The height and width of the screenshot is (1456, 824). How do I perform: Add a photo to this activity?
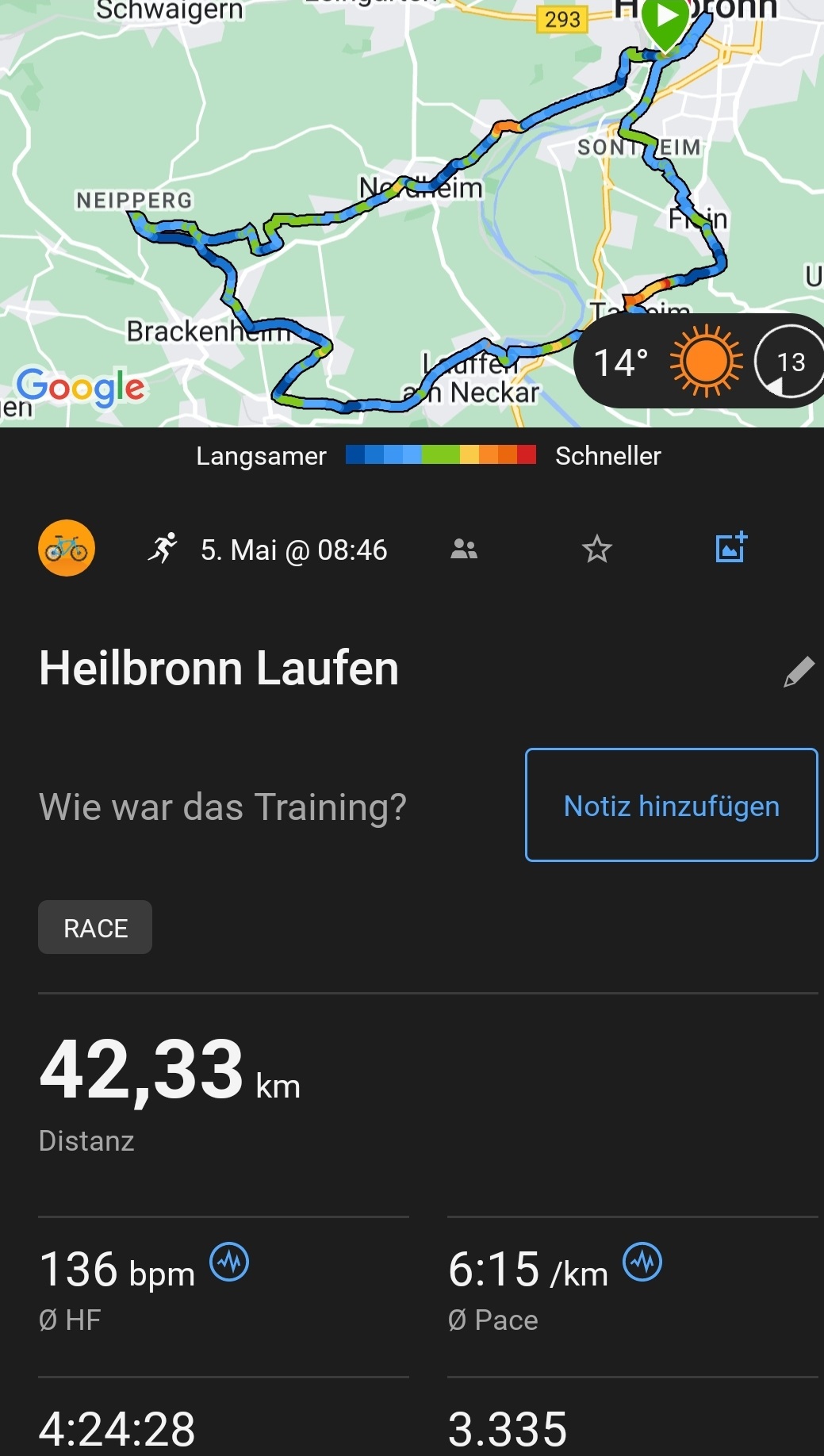click(730, 547)
